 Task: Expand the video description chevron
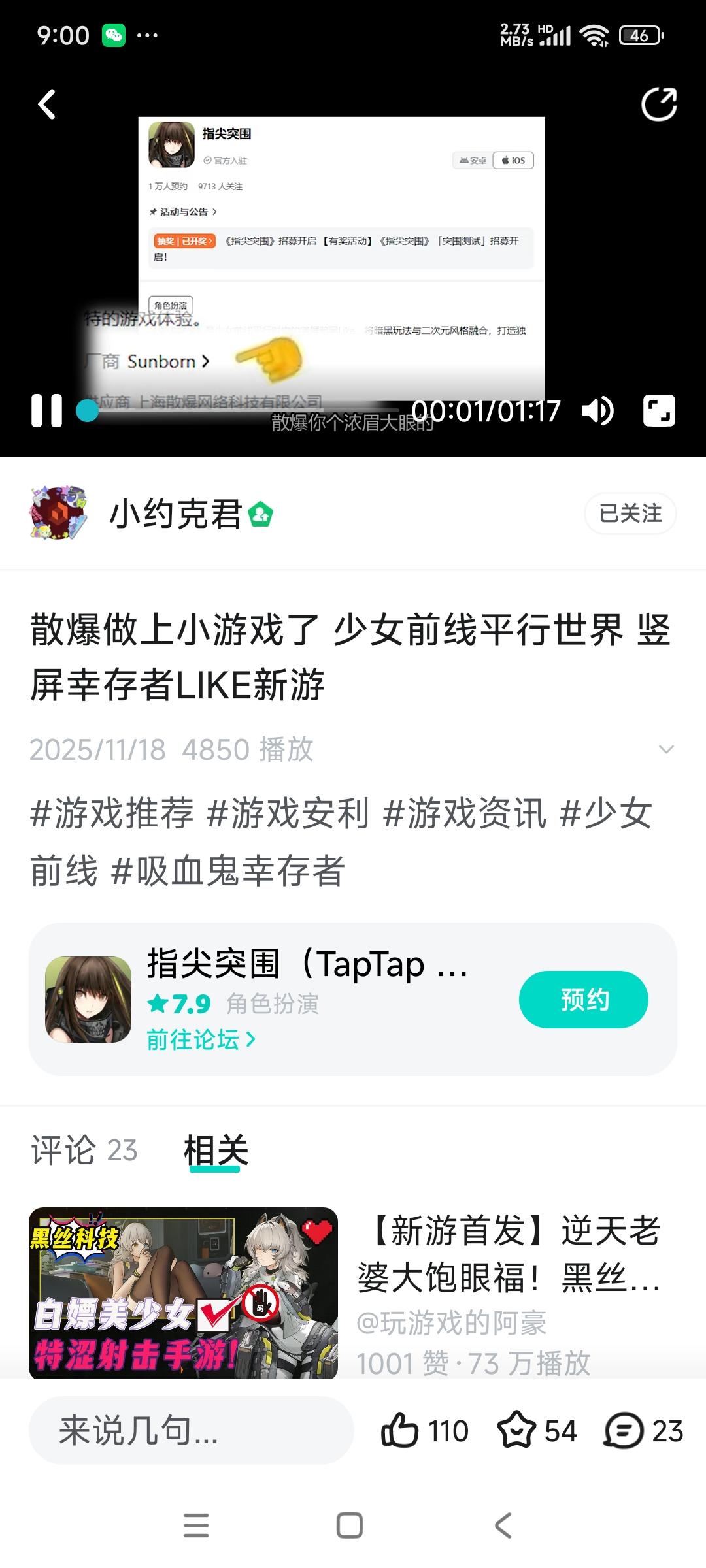point(665,749)
